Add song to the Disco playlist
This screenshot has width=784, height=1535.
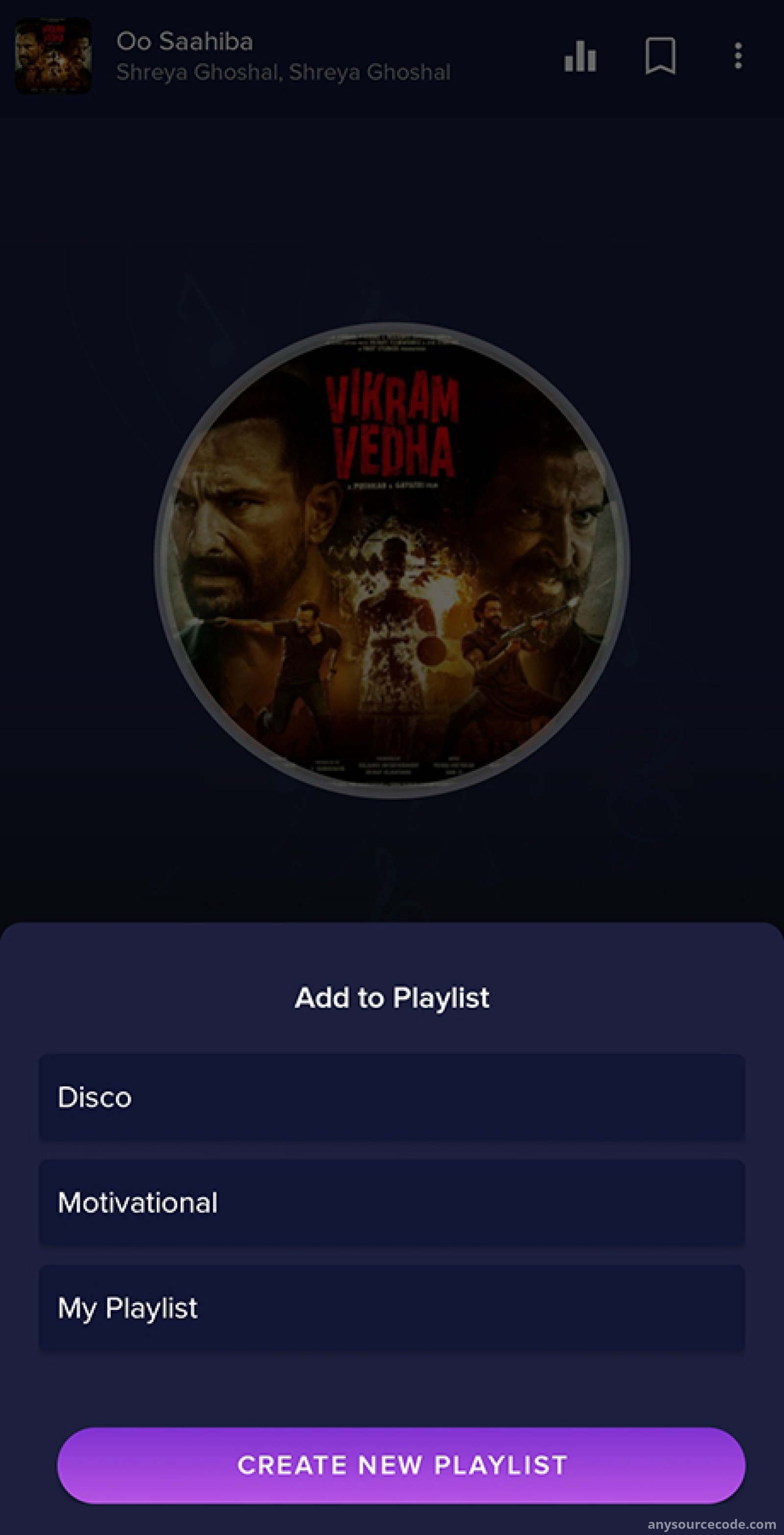click(x=392, y=1098)
